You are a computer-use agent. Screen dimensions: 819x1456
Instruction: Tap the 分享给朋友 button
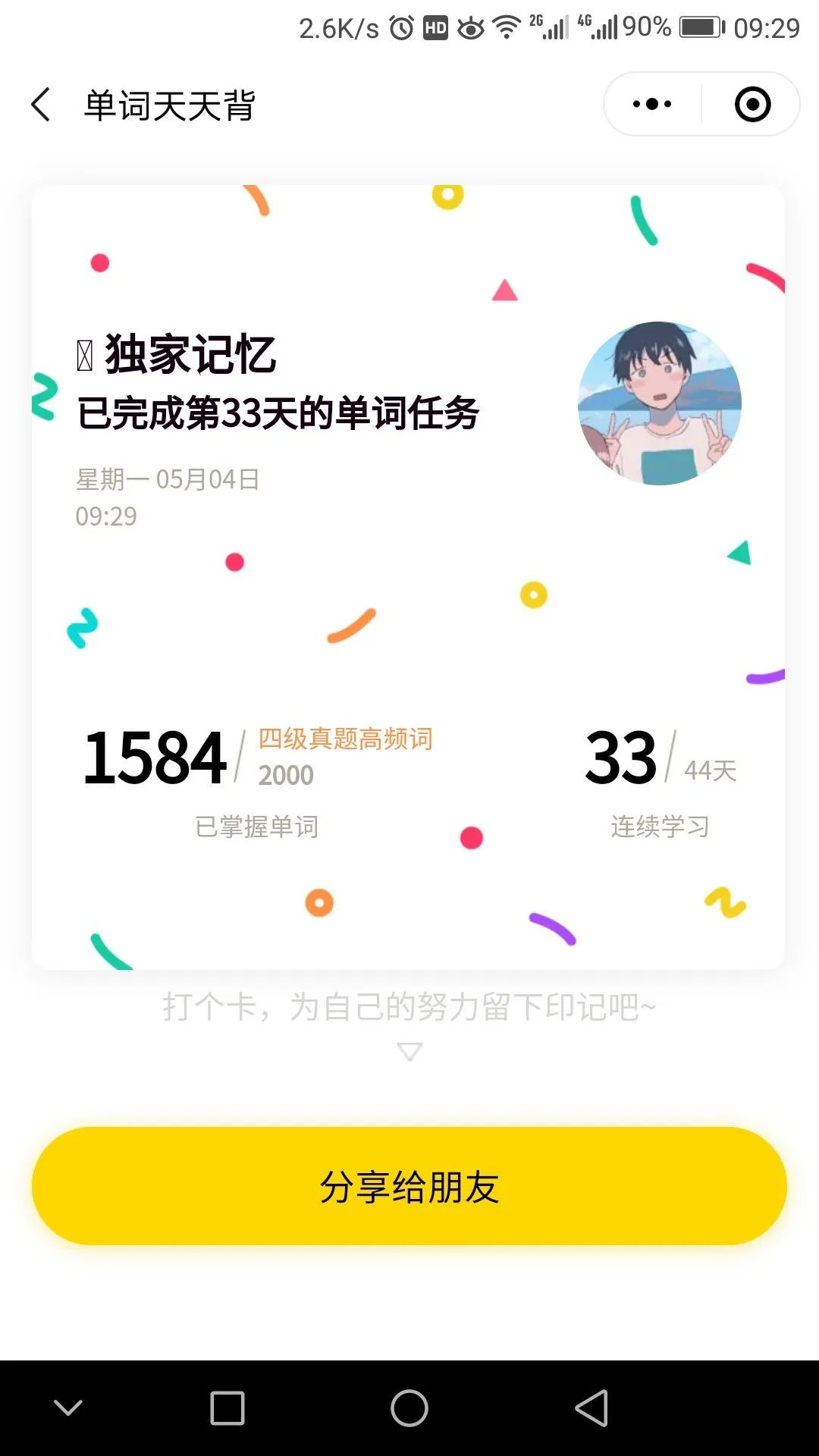409,1186
